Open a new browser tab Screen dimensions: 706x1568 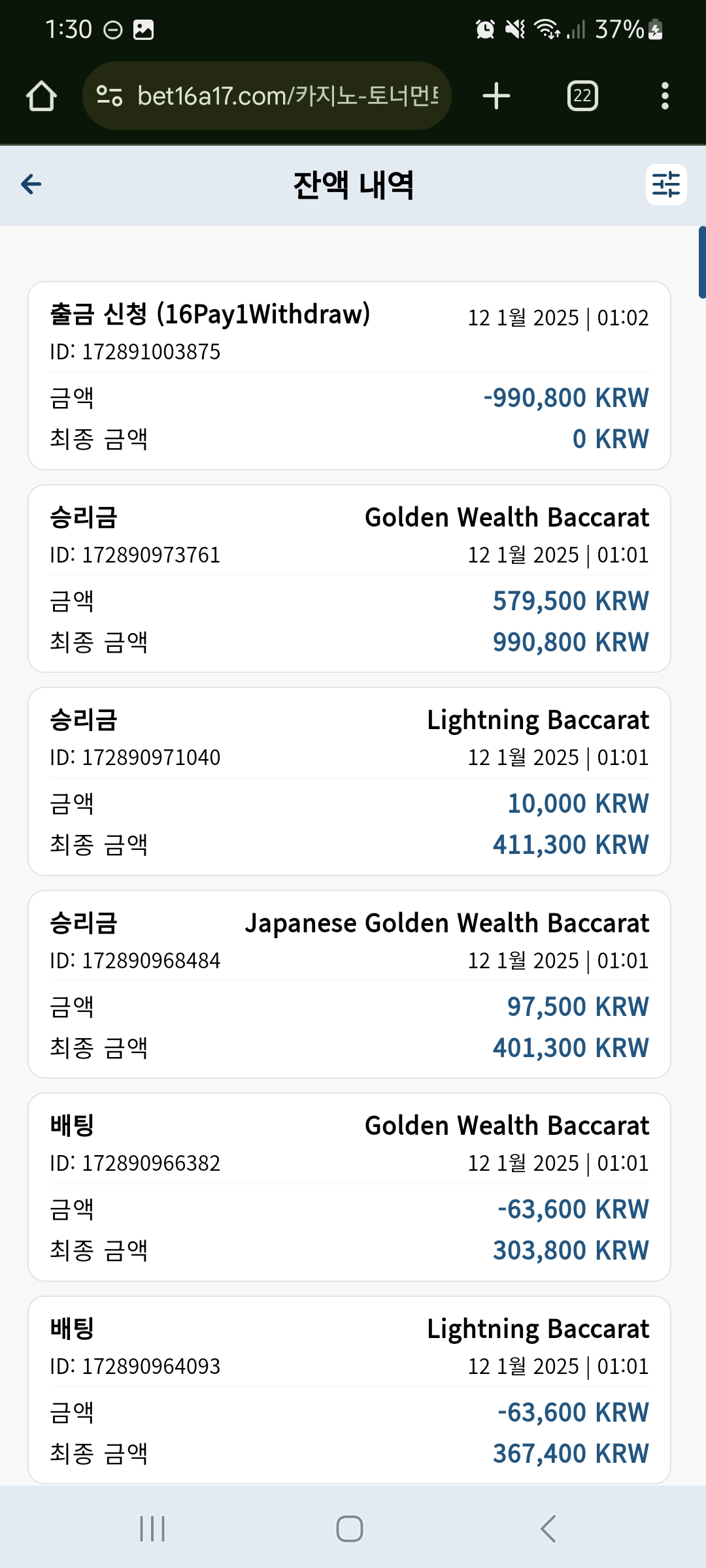point(496,96)
